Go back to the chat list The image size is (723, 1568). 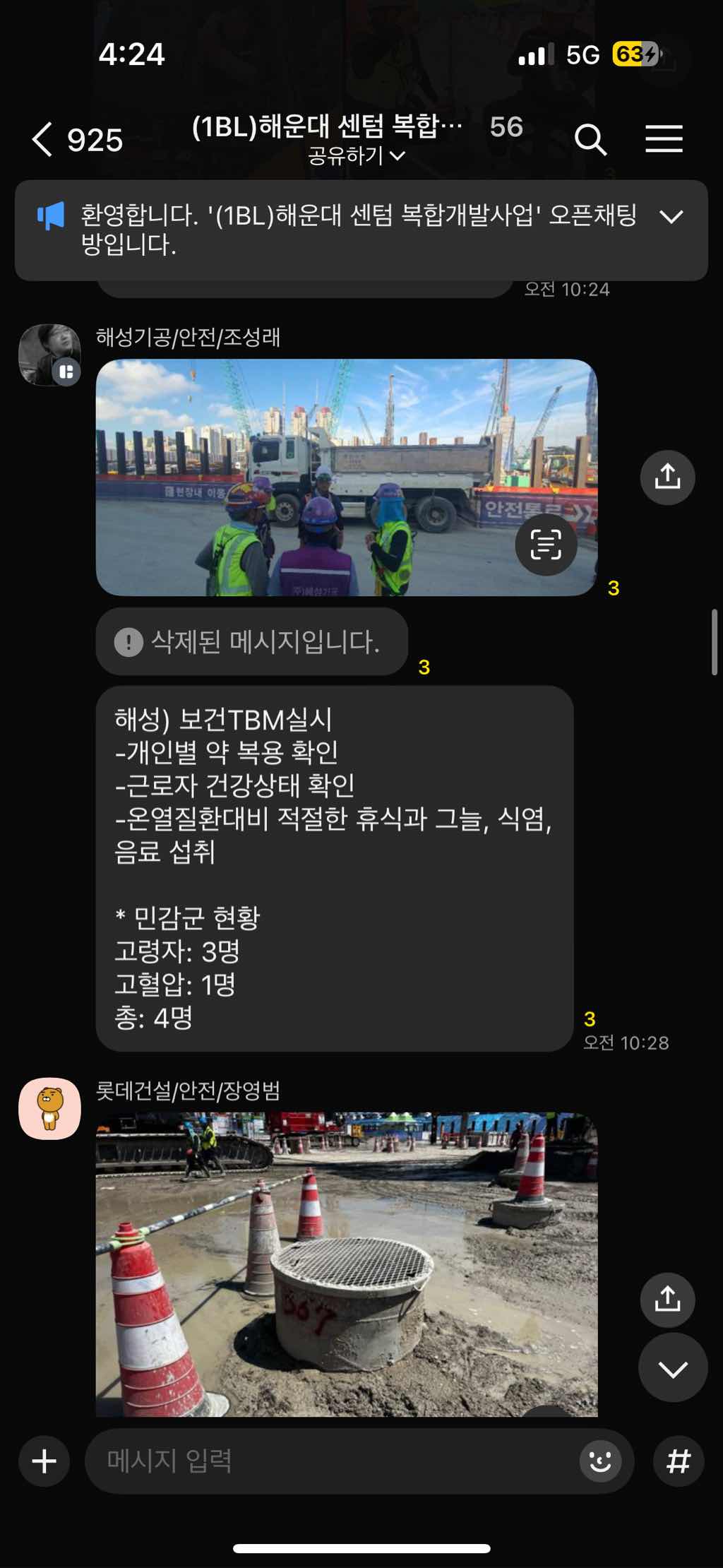pyautogui.click(x=44, y=139)
